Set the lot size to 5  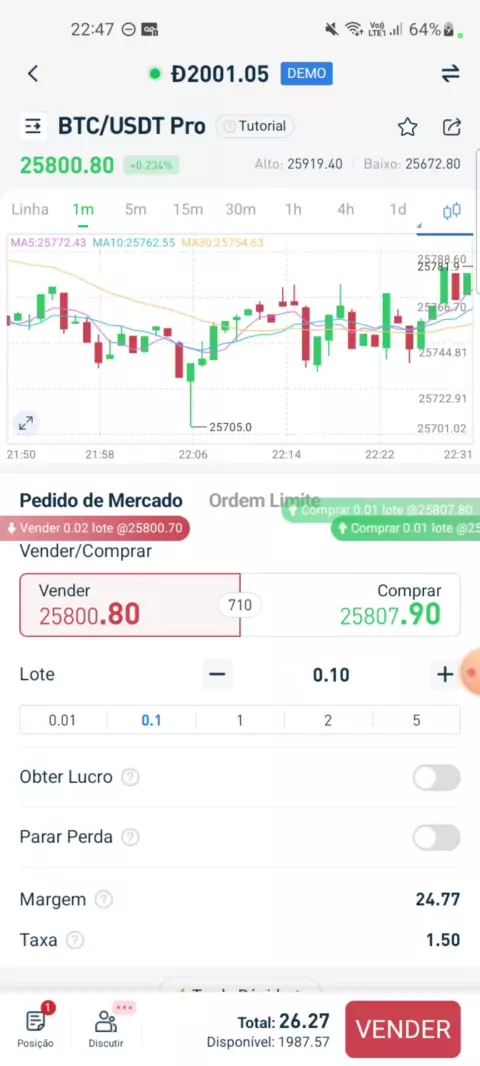click(416, 721)
